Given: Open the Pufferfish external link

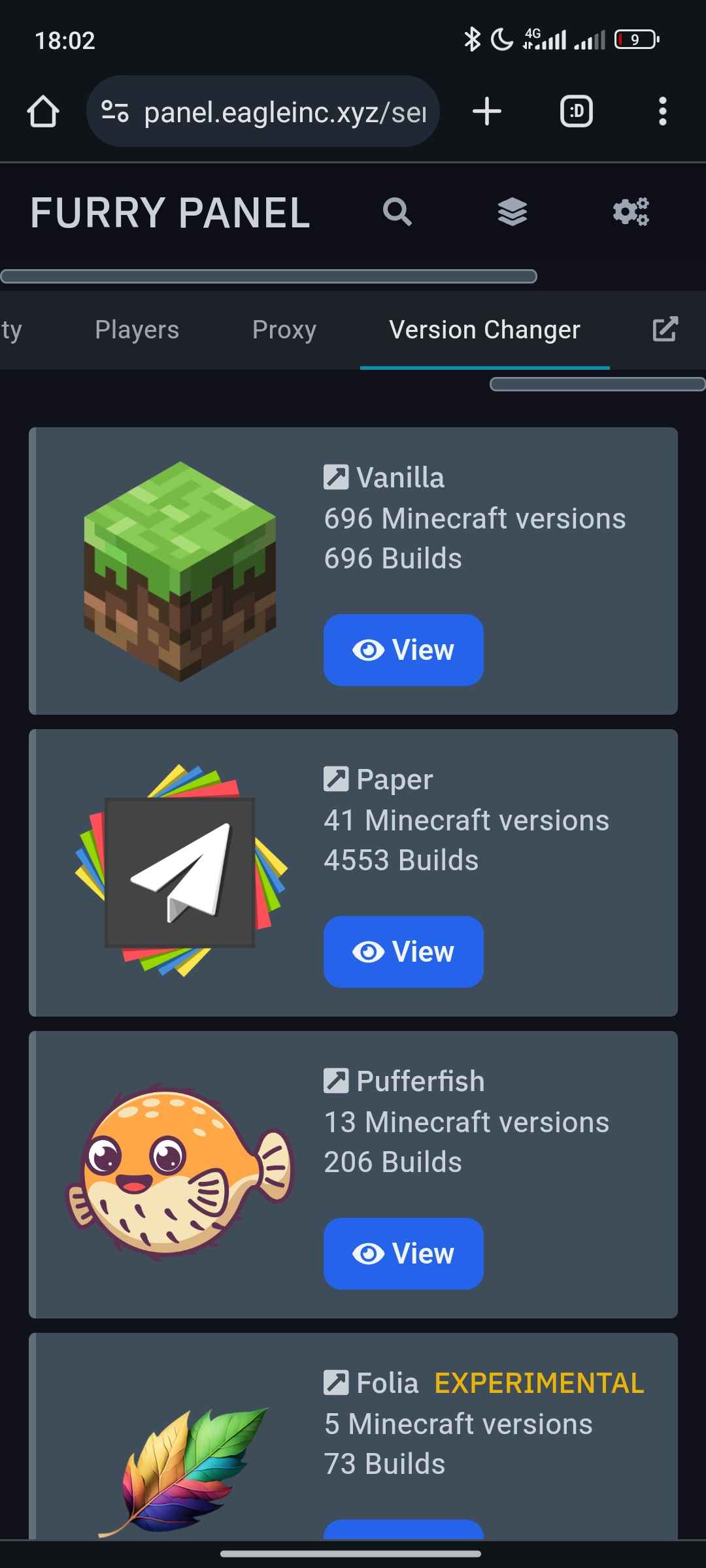Looking at the screenshot, I should [x=336, y=1081].
